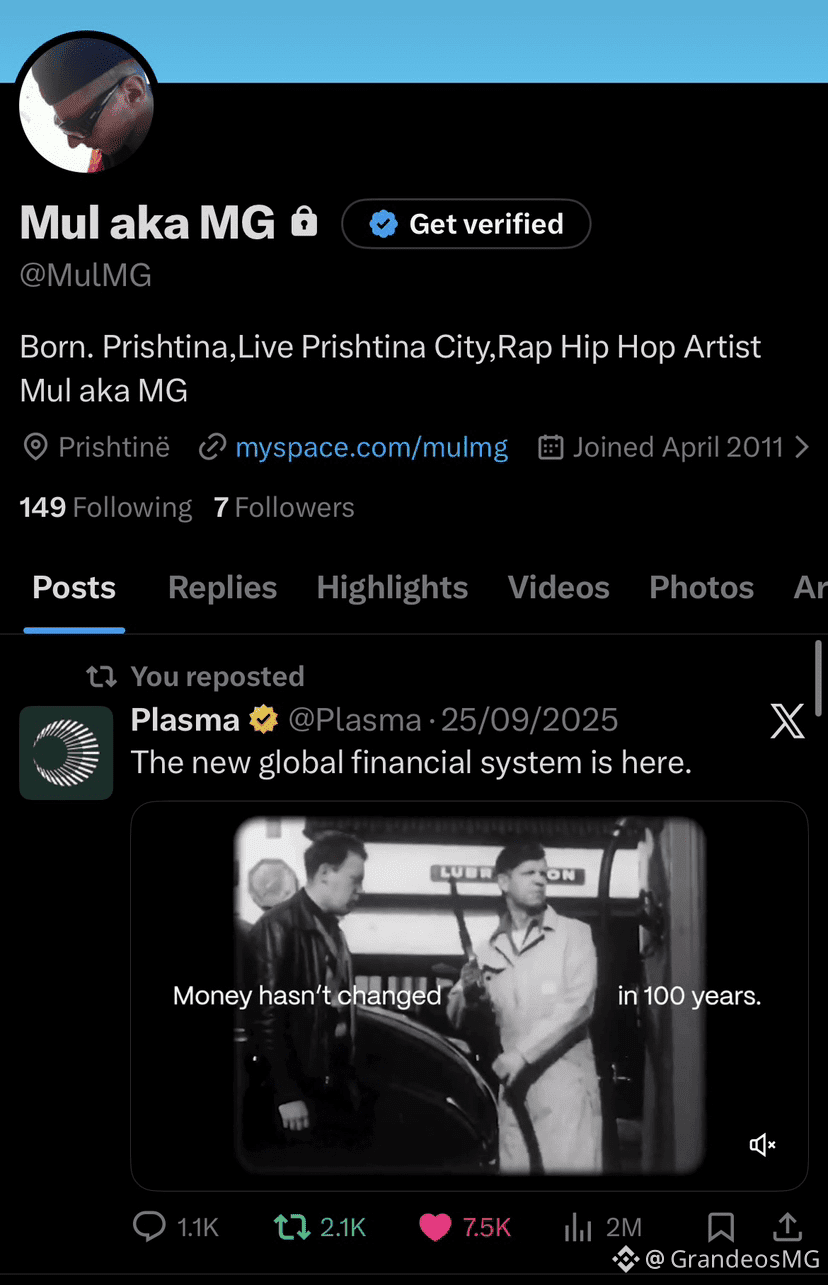828x1285 pixels.
Task: View the Plasma post's analytics
Action: point(604,1227)
